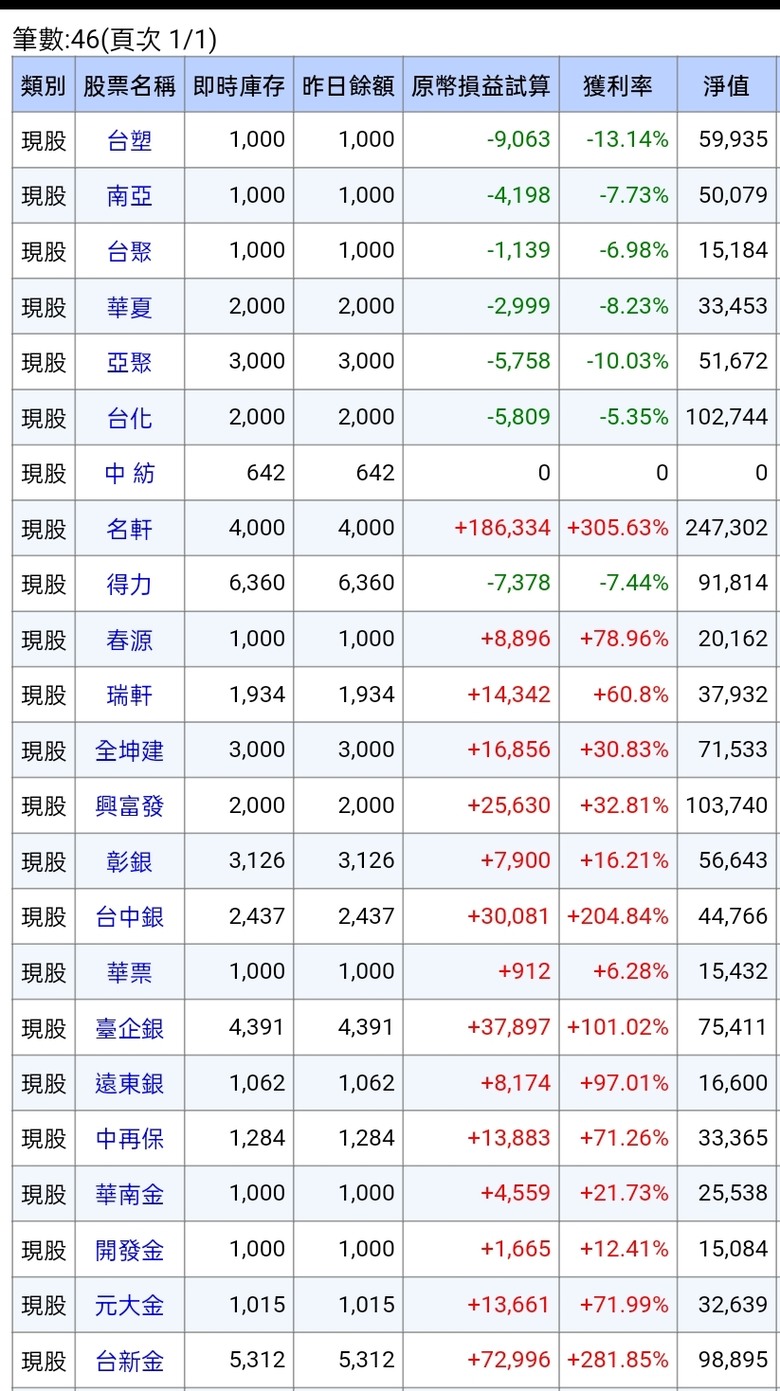Image resolution: width=780 pixels, height=1391 pixels.
Task: Open the 台塑 stock link
Action: tap(130, 140)
